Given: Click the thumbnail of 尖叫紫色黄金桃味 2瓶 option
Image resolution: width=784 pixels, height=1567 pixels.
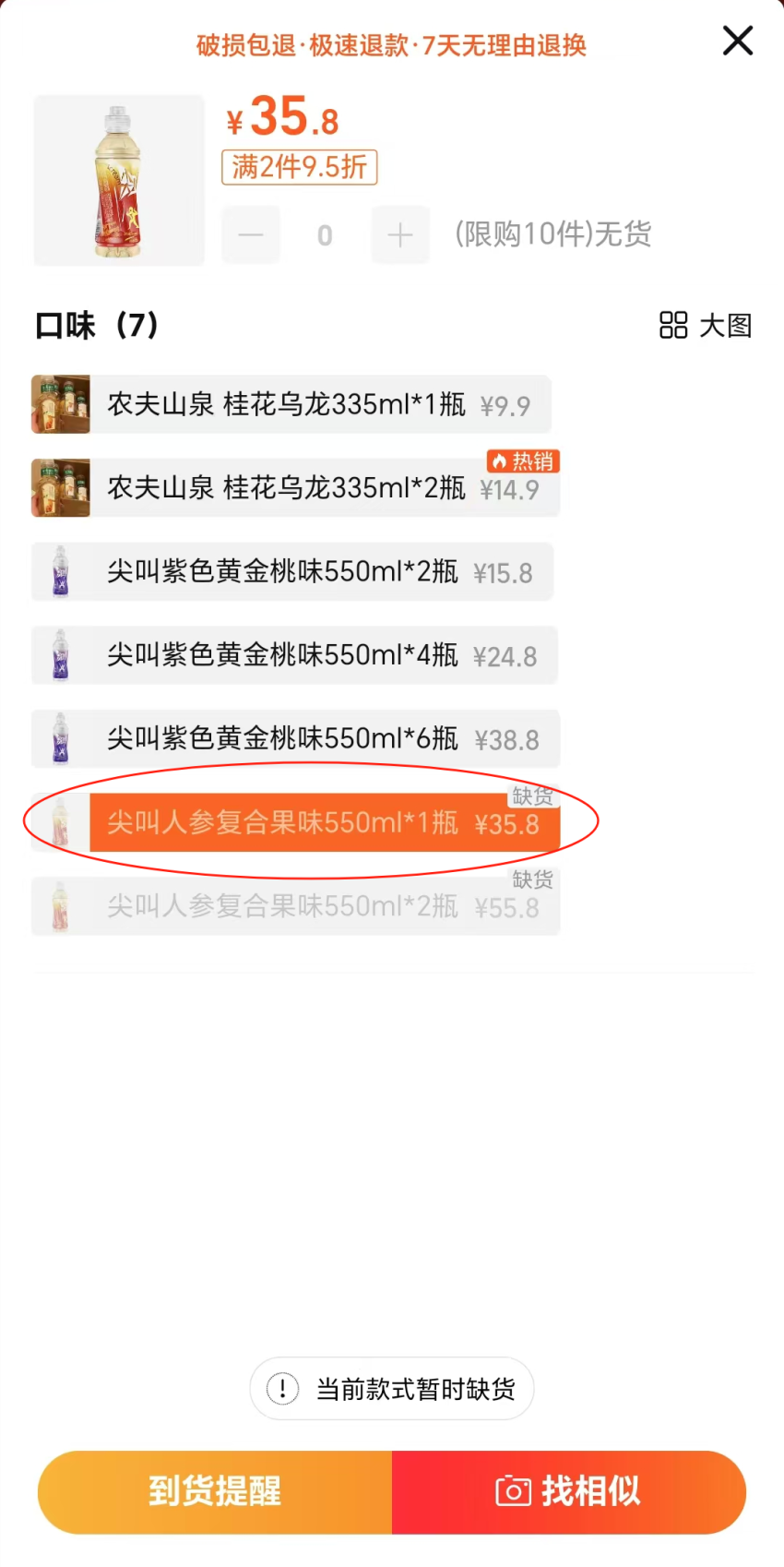Looking at the screenshot, I should (60, 571).
